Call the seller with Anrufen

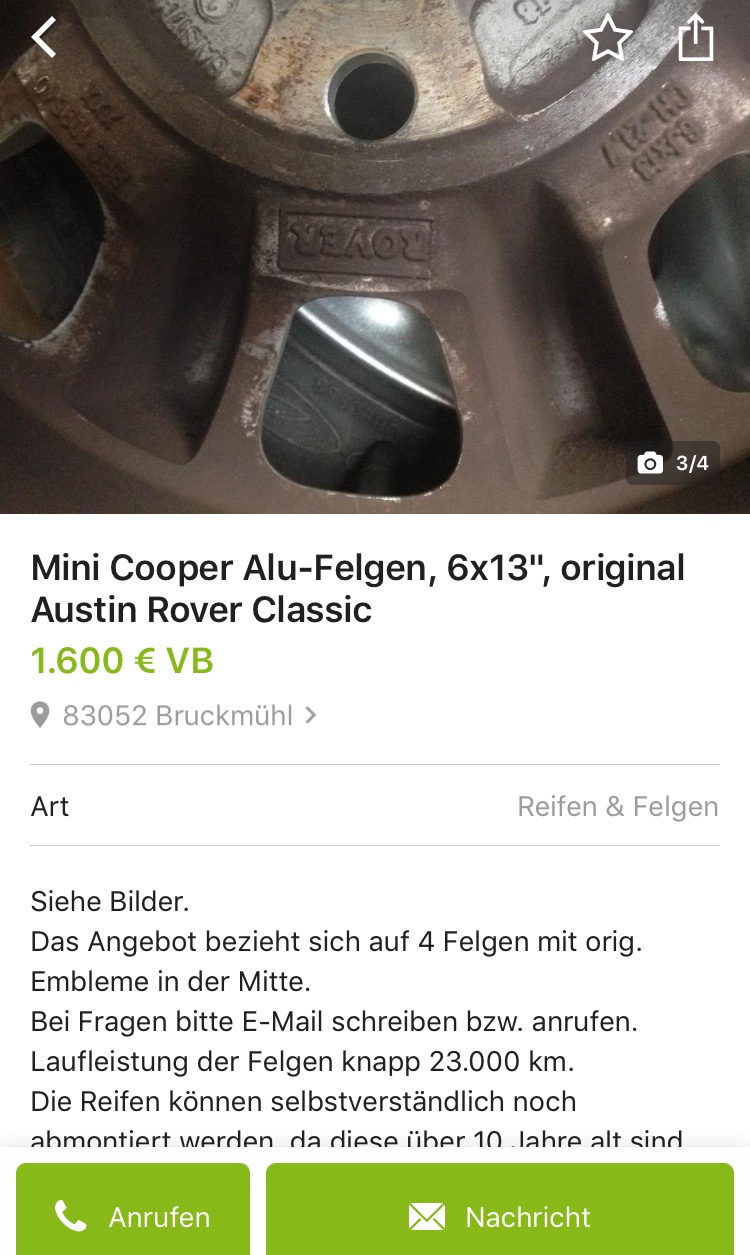tap(133, 1215)
